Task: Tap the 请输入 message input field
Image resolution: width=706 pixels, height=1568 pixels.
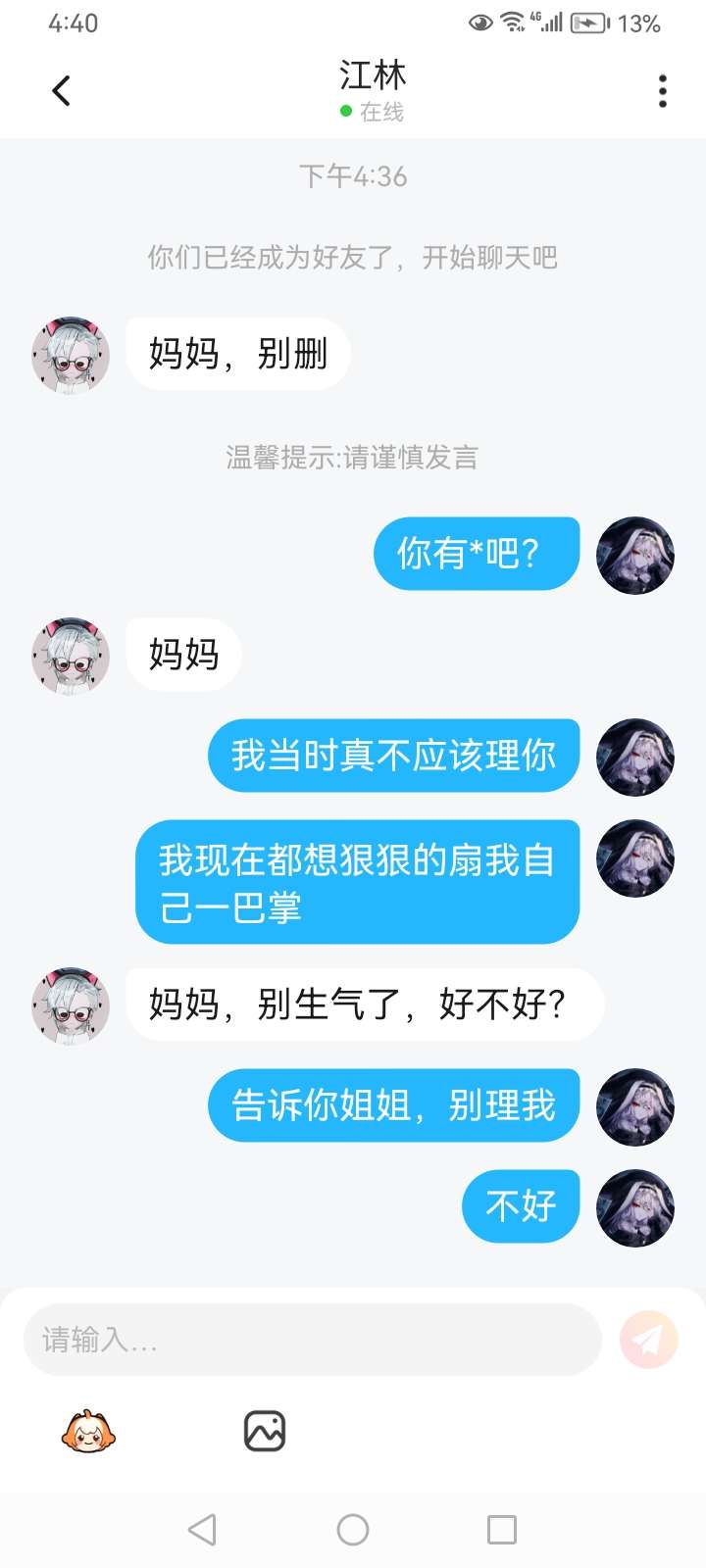Action: 312,1339
